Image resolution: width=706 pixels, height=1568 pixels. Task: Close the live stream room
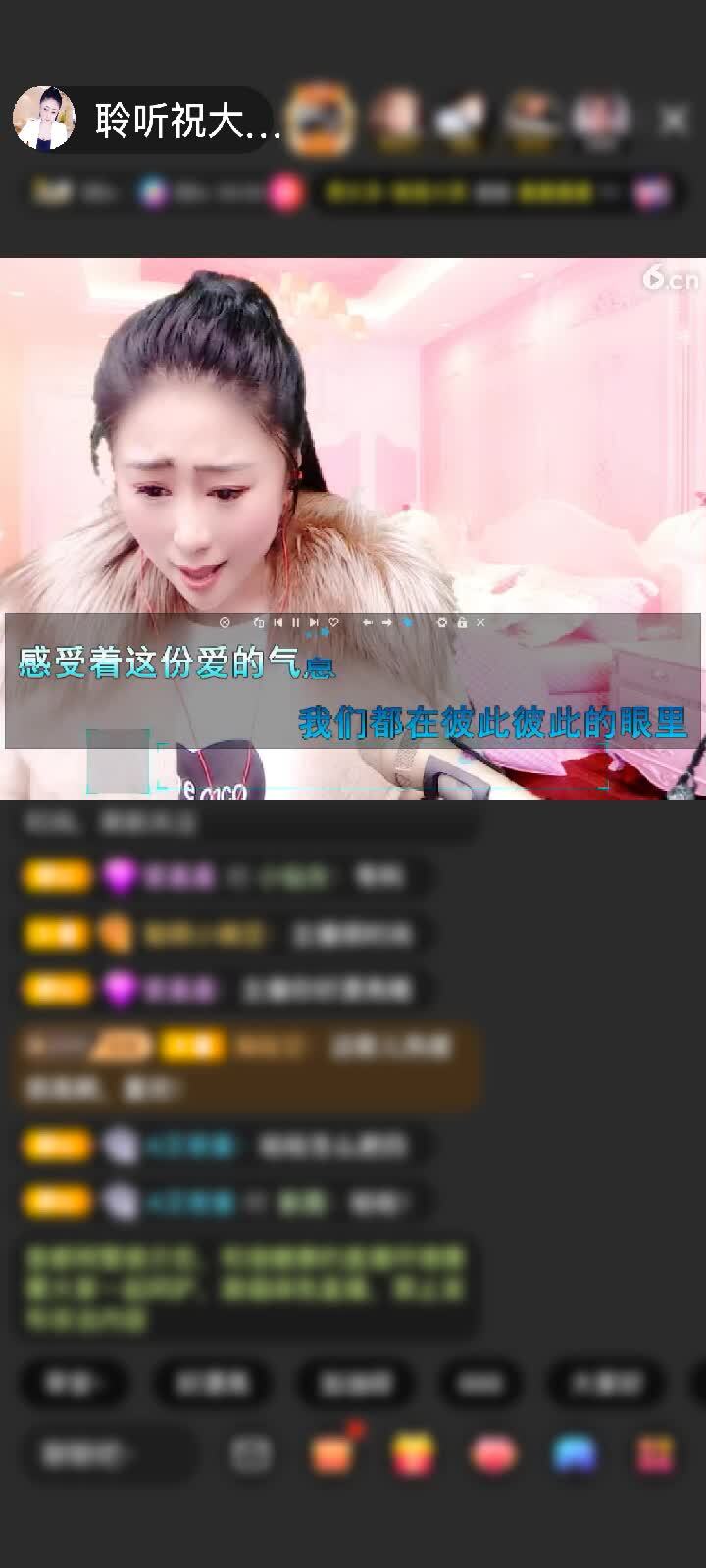click(674, 120)
